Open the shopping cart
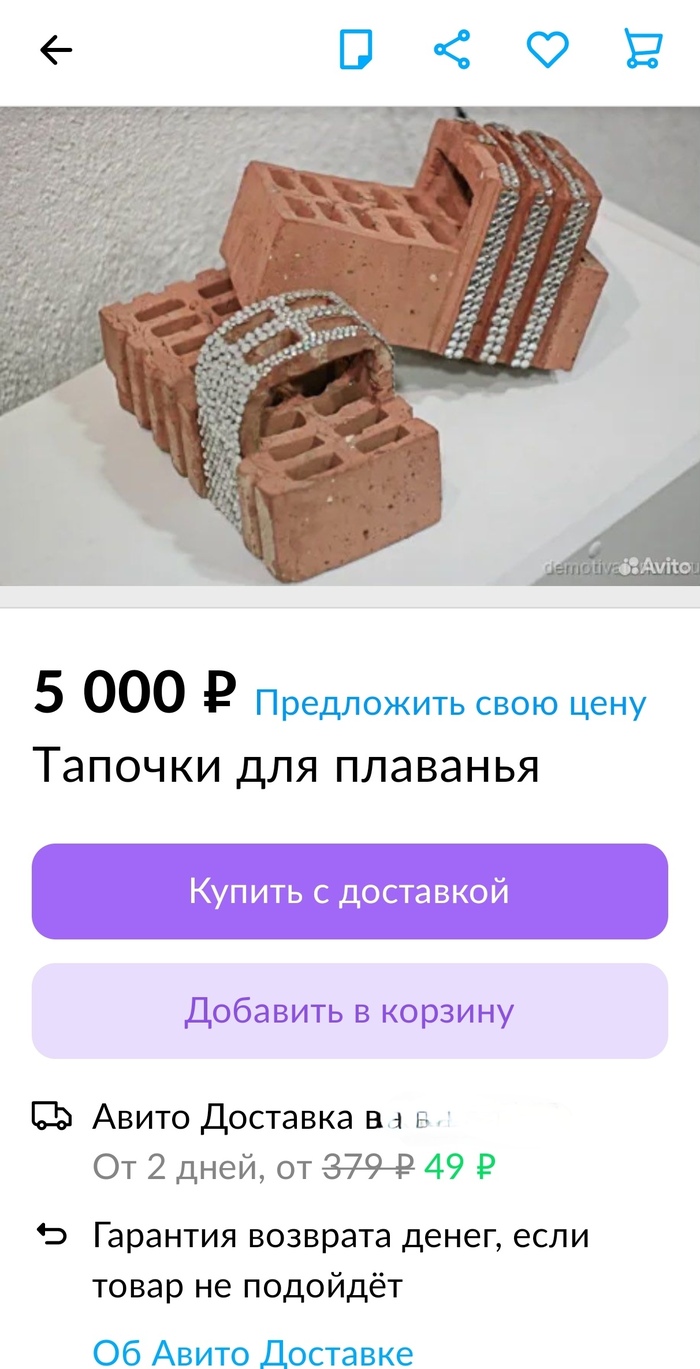The image size is (700, 1369). [642, 49]
